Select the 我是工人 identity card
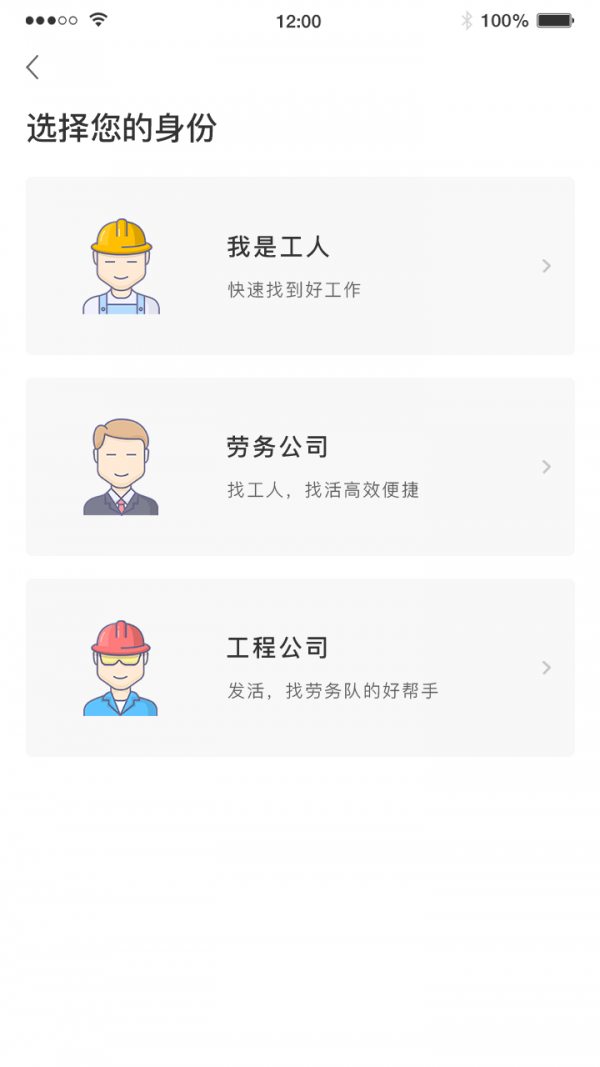 [x=300, y=266]
